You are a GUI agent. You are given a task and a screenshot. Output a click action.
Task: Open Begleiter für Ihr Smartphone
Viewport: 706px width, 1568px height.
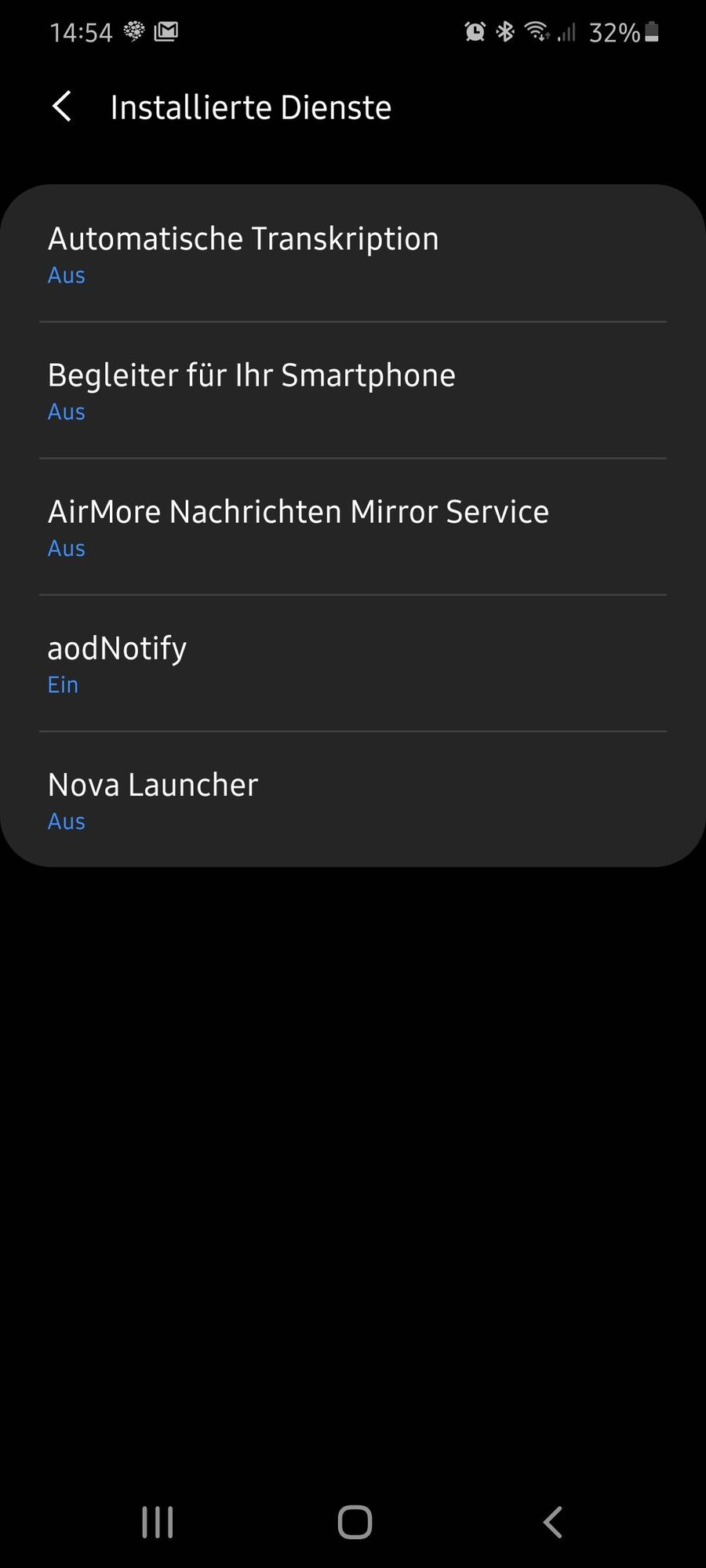pyautogui.click(x=353, y=390)
